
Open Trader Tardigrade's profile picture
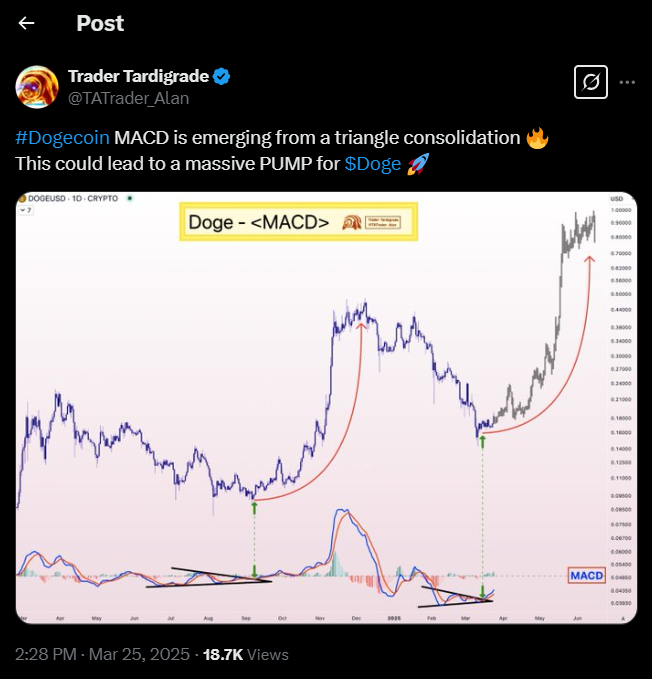pos(36,87)
